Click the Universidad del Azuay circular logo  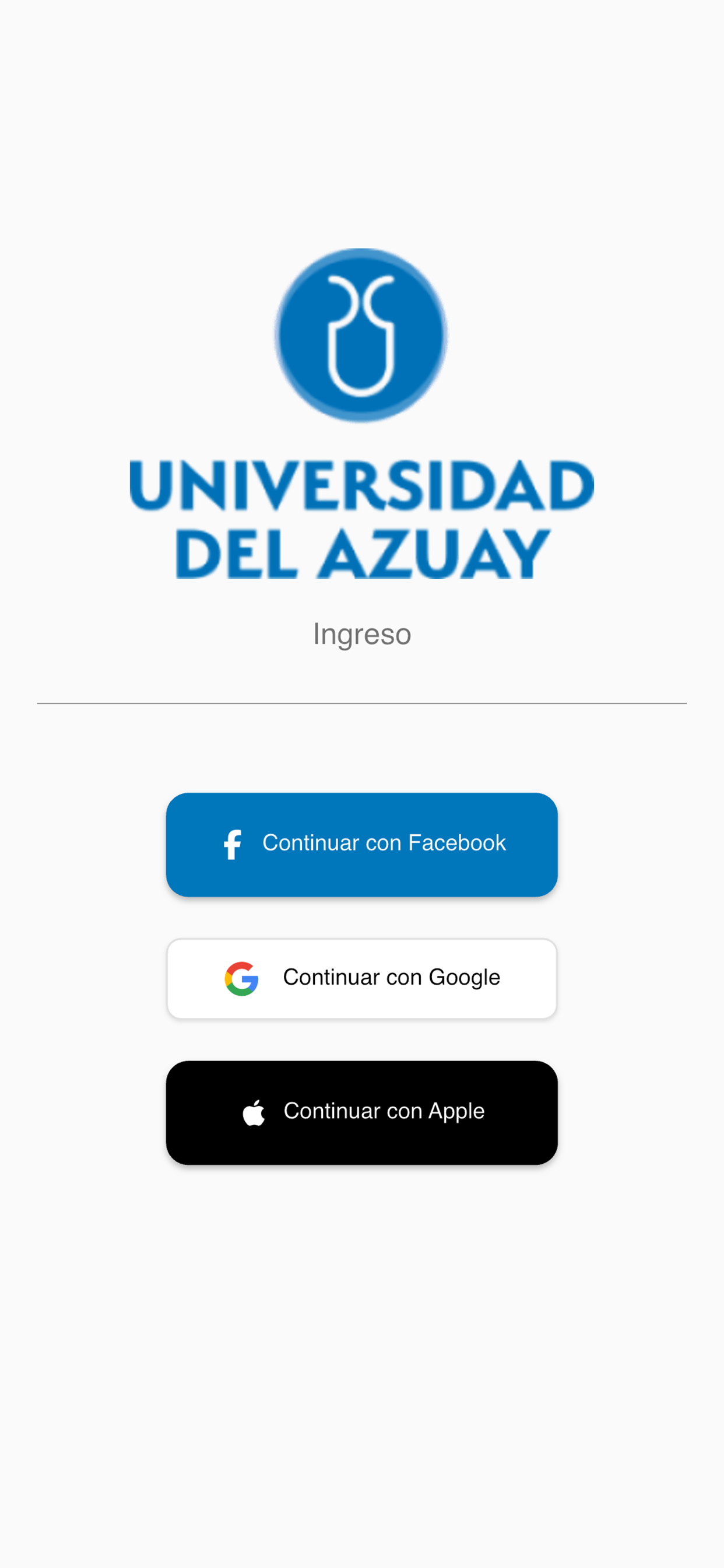(x=362, y=337)
